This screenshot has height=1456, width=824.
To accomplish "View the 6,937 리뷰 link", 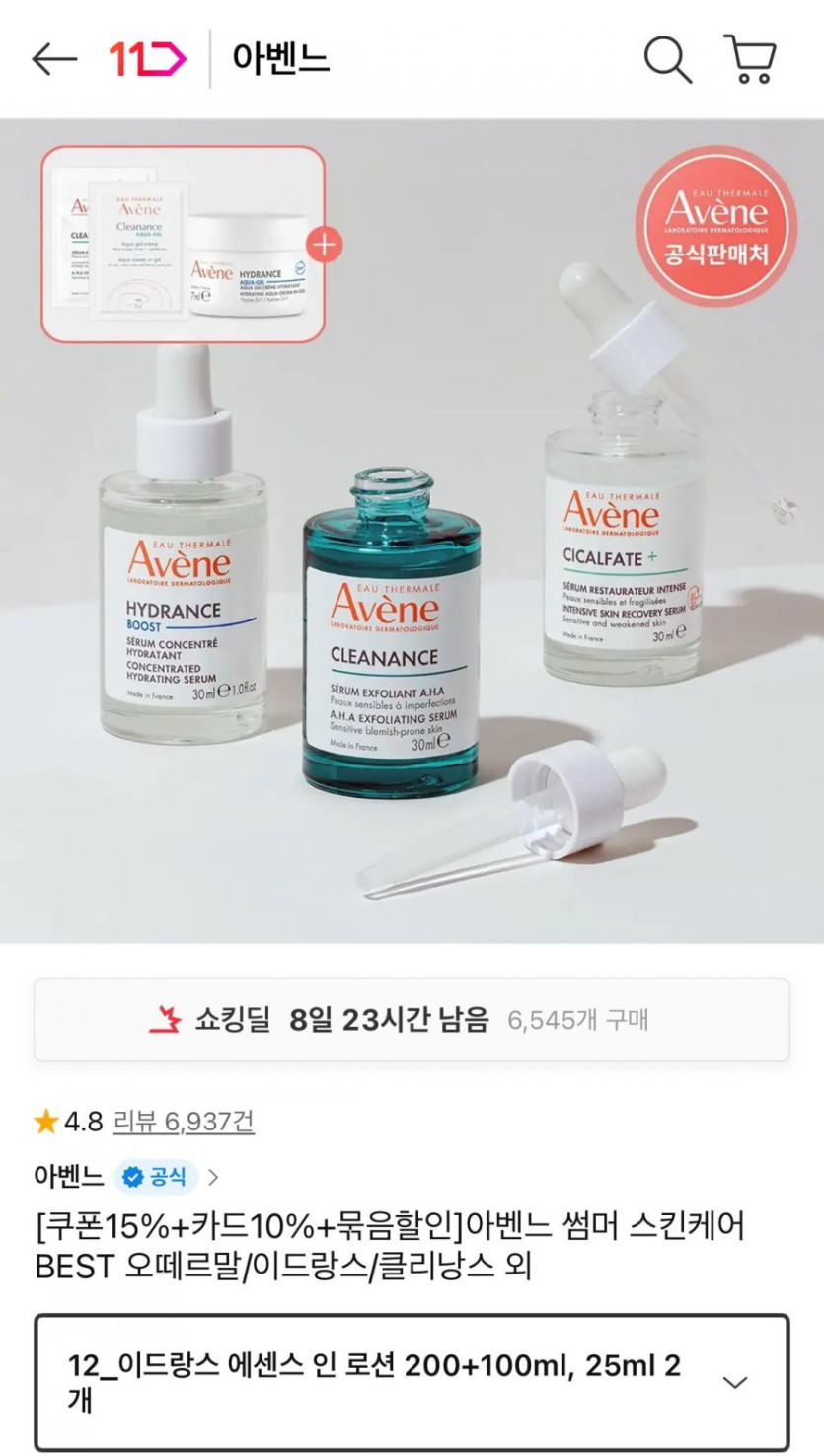I will coord(184,1122).
